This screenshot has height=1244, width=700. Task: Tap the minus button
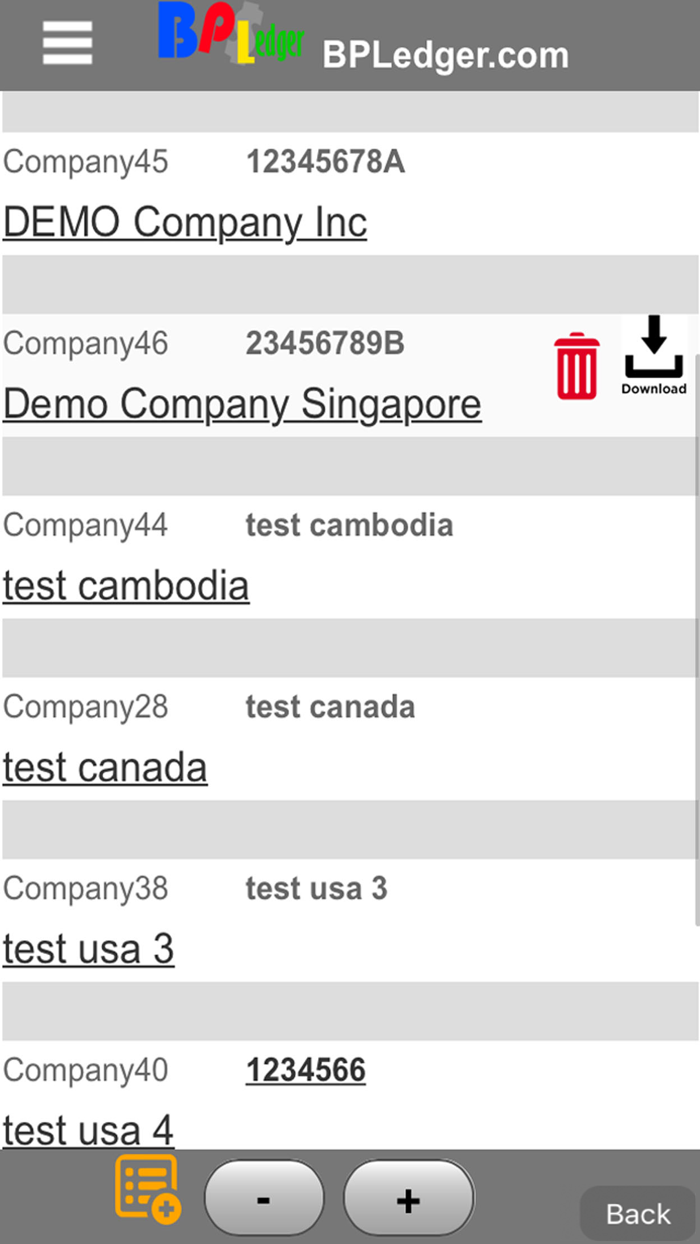point(264,1198)
